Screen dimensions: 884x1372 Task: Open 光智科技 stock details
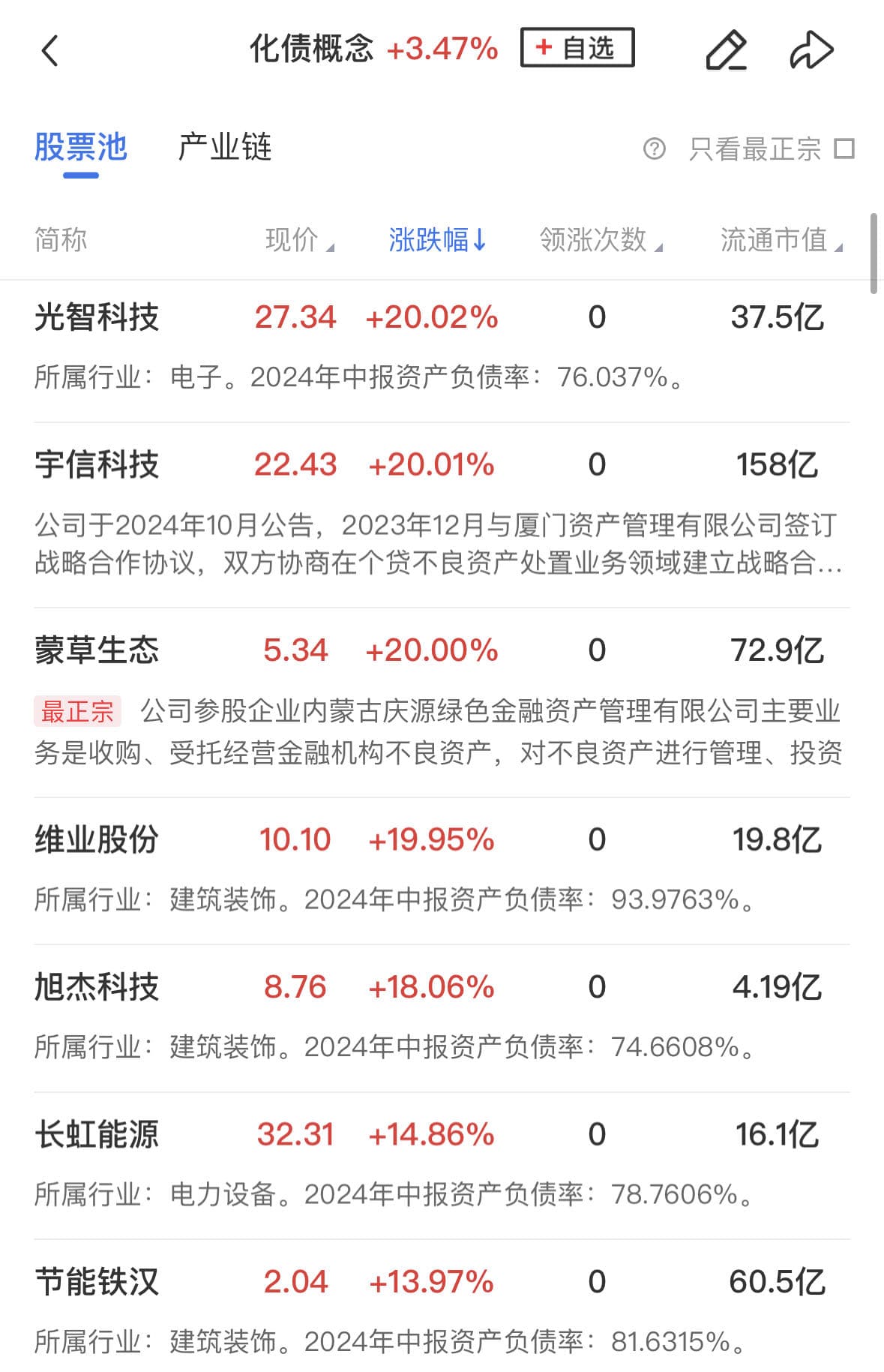pyautogui.click(x=97, y=317)
